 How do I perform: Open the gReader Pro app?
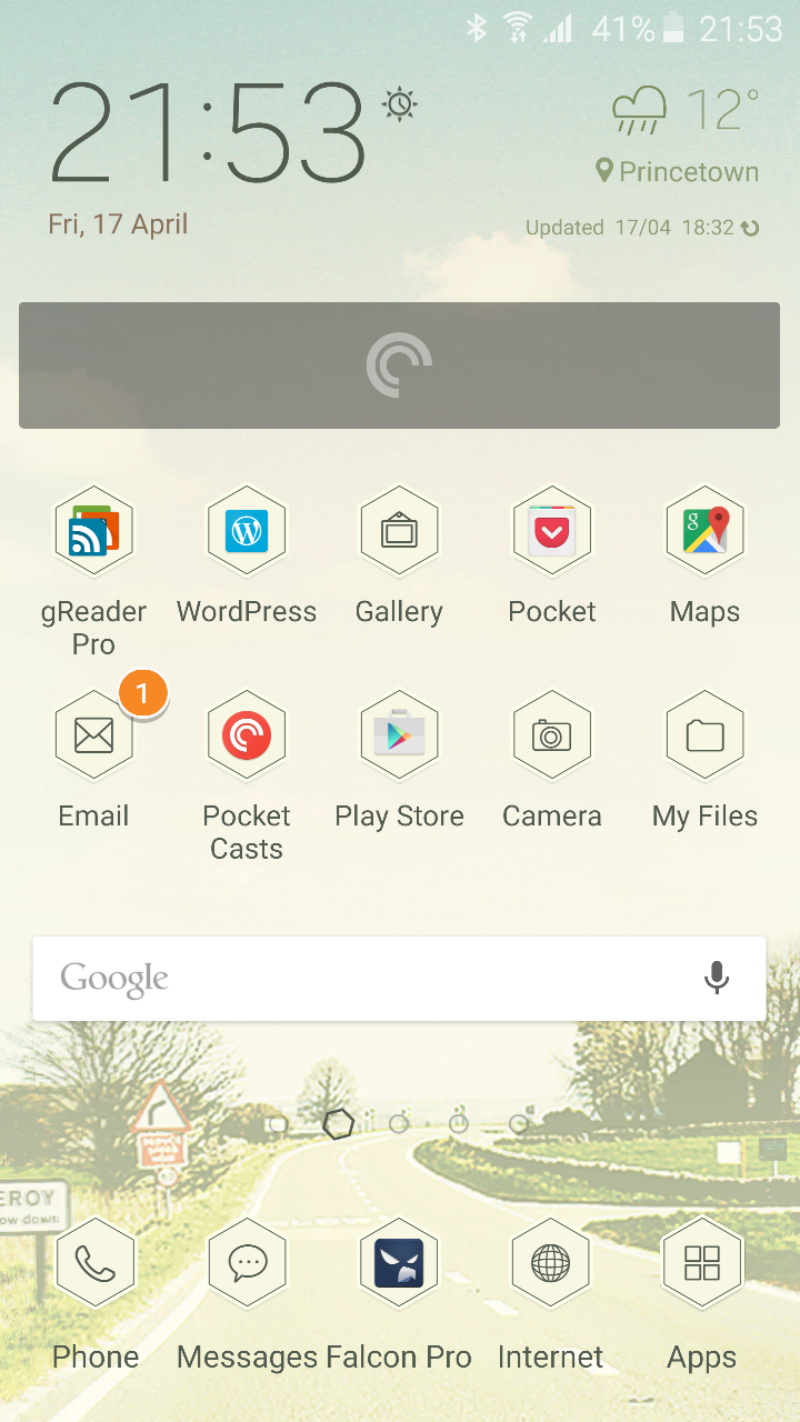pos(94,530)
